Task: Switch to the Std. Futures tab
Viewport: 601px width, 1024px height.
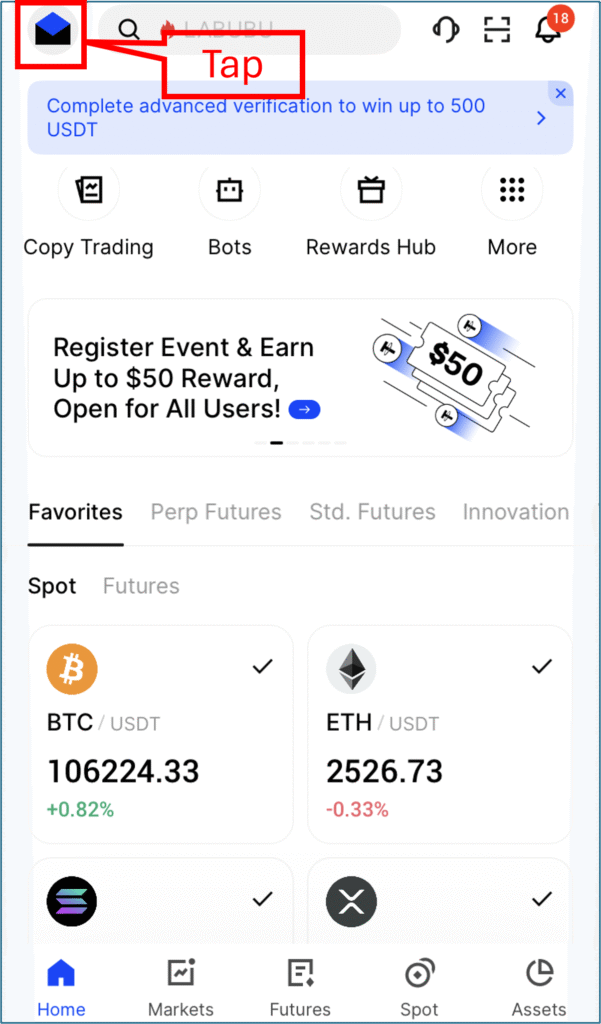Action: point(372,512)
